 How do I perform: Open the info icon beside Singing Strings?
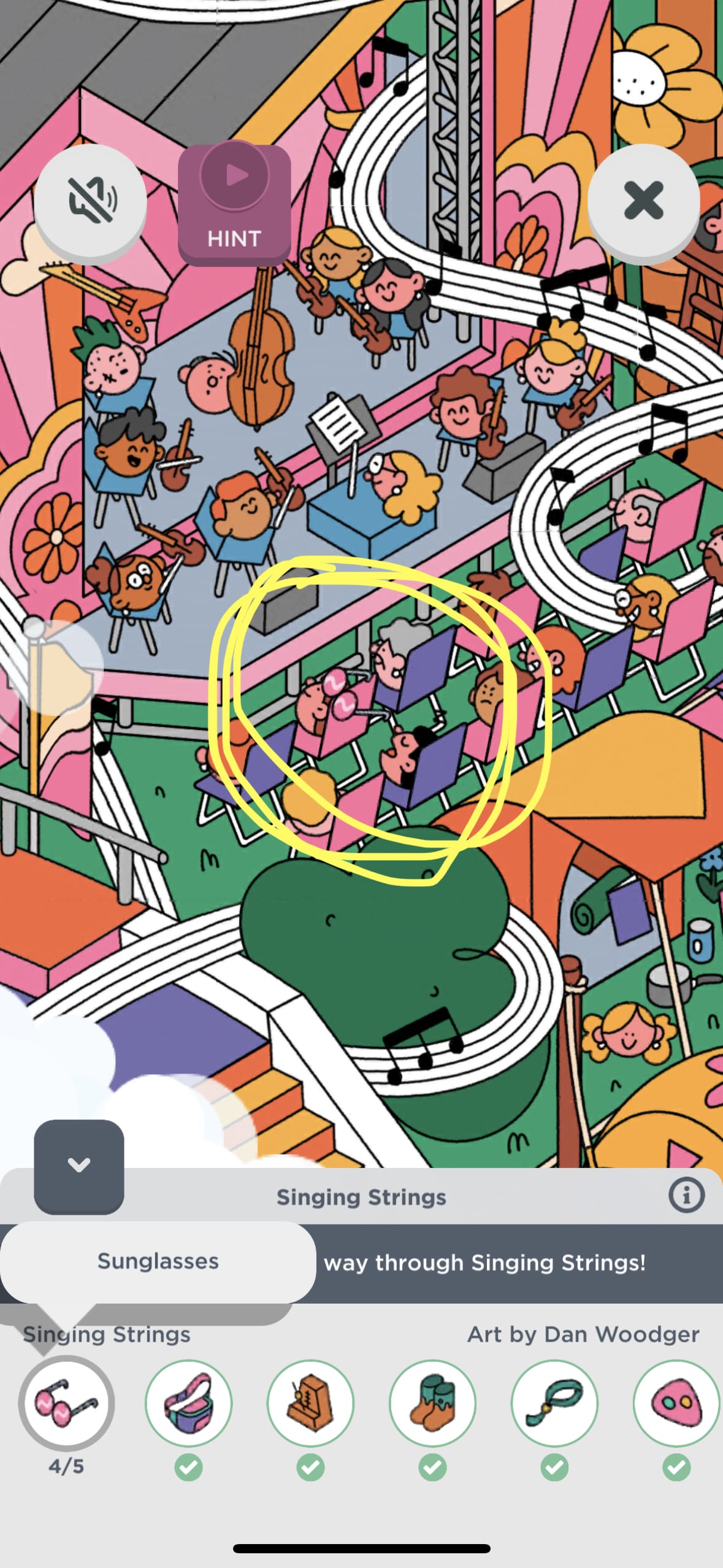click(686, 1195)
